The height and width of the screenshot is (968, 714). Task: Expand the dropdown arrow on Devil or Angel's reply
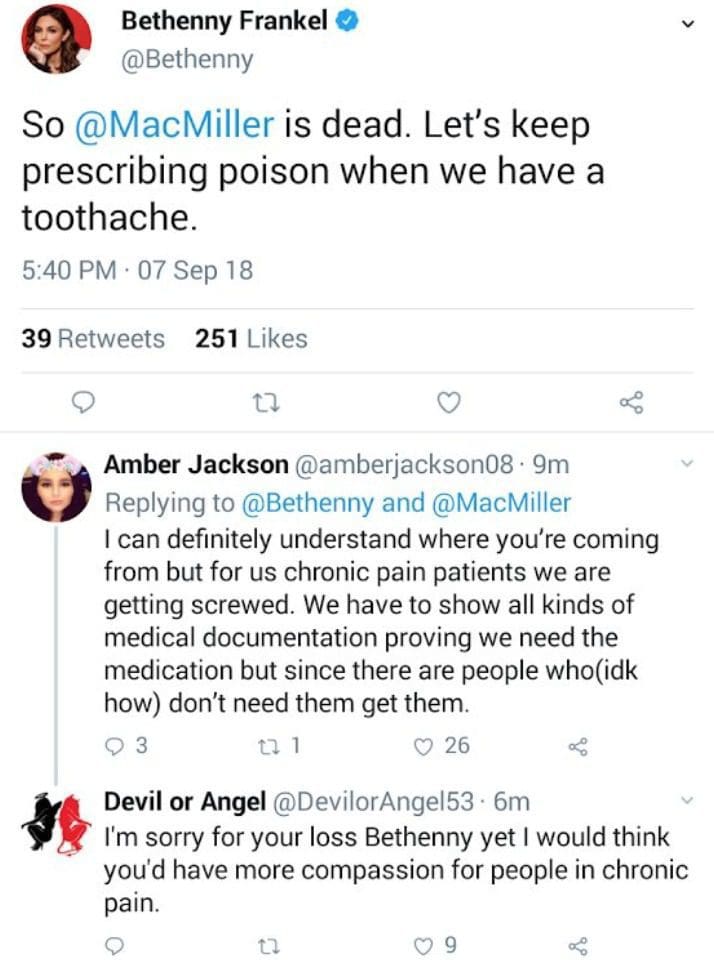coord(687,801)
